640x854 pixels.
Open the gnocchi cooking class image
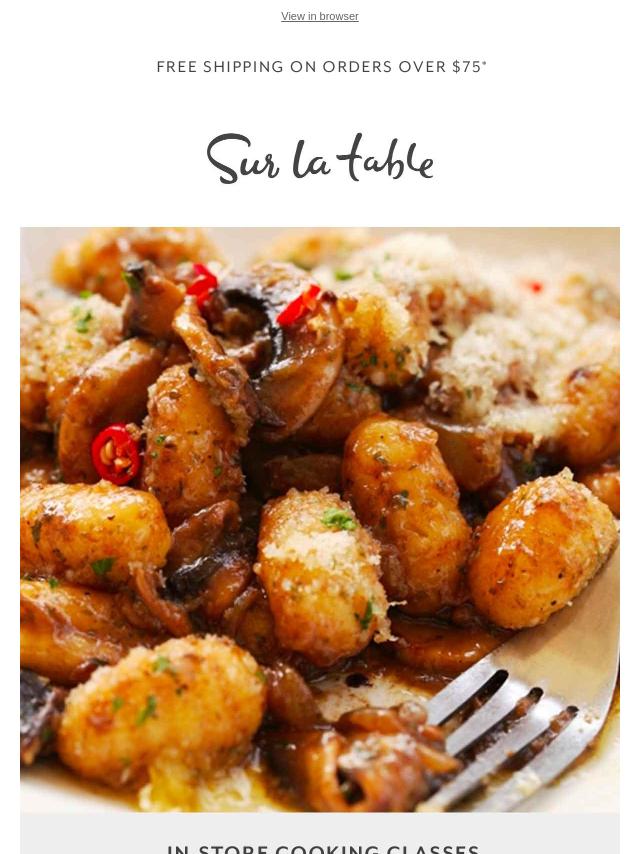click(x=320, y=519)
